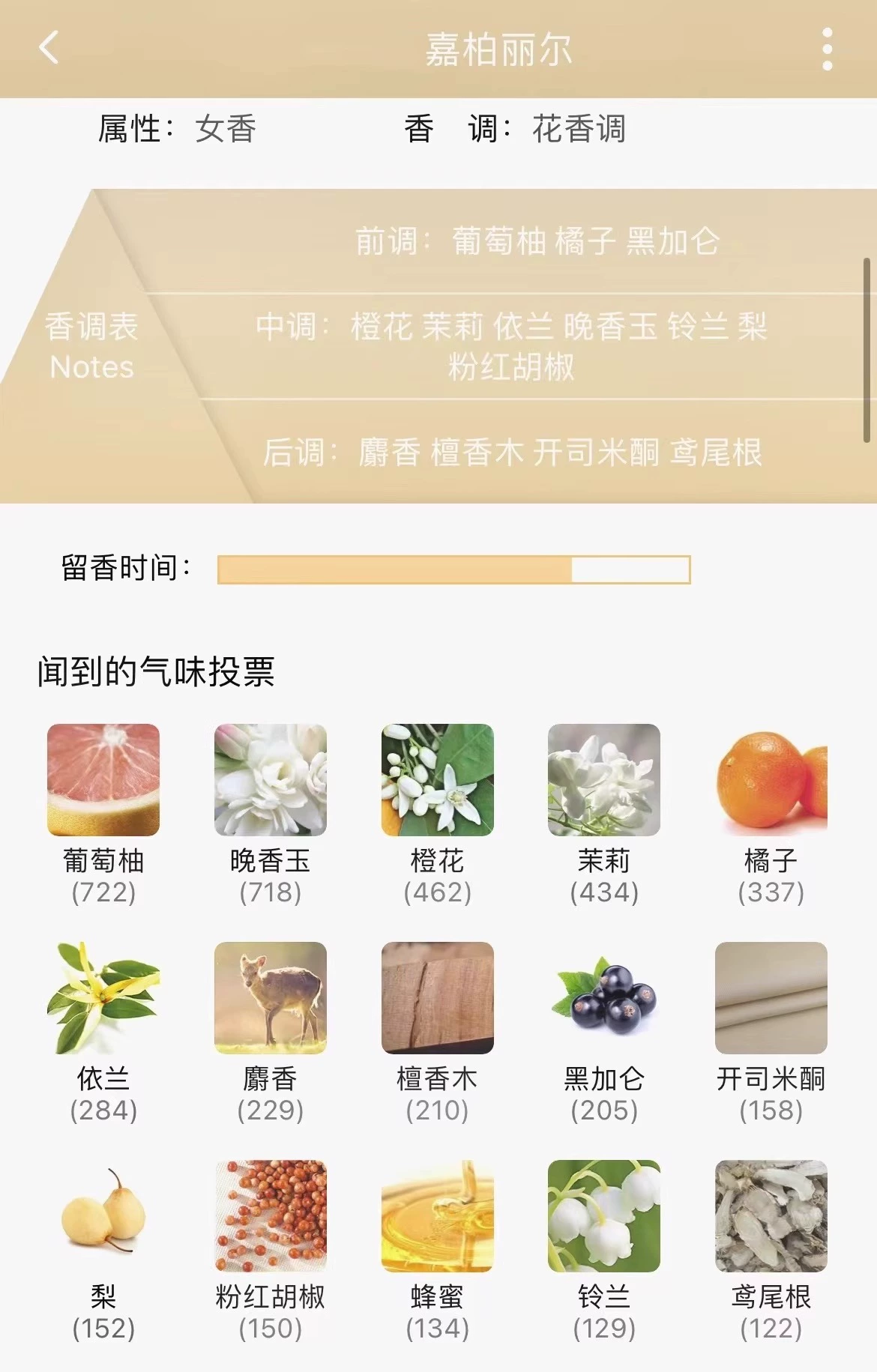Vote for the 黑加仑 scent
This screenshot has width=877, height=1372.
603,998
